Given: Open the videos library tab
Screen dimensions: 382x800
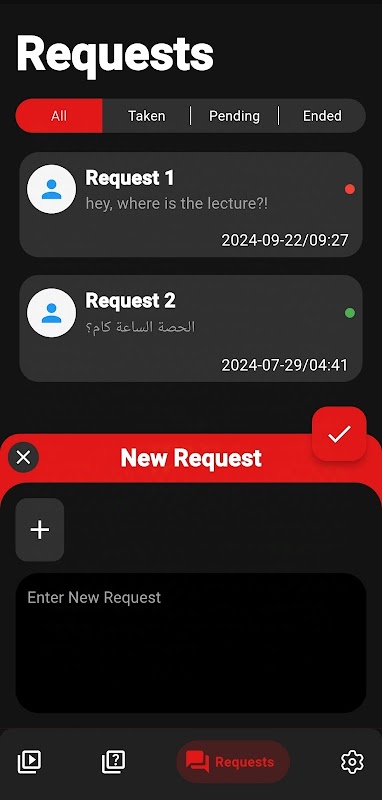Looking at the screenshot, I should click(30, 762).
